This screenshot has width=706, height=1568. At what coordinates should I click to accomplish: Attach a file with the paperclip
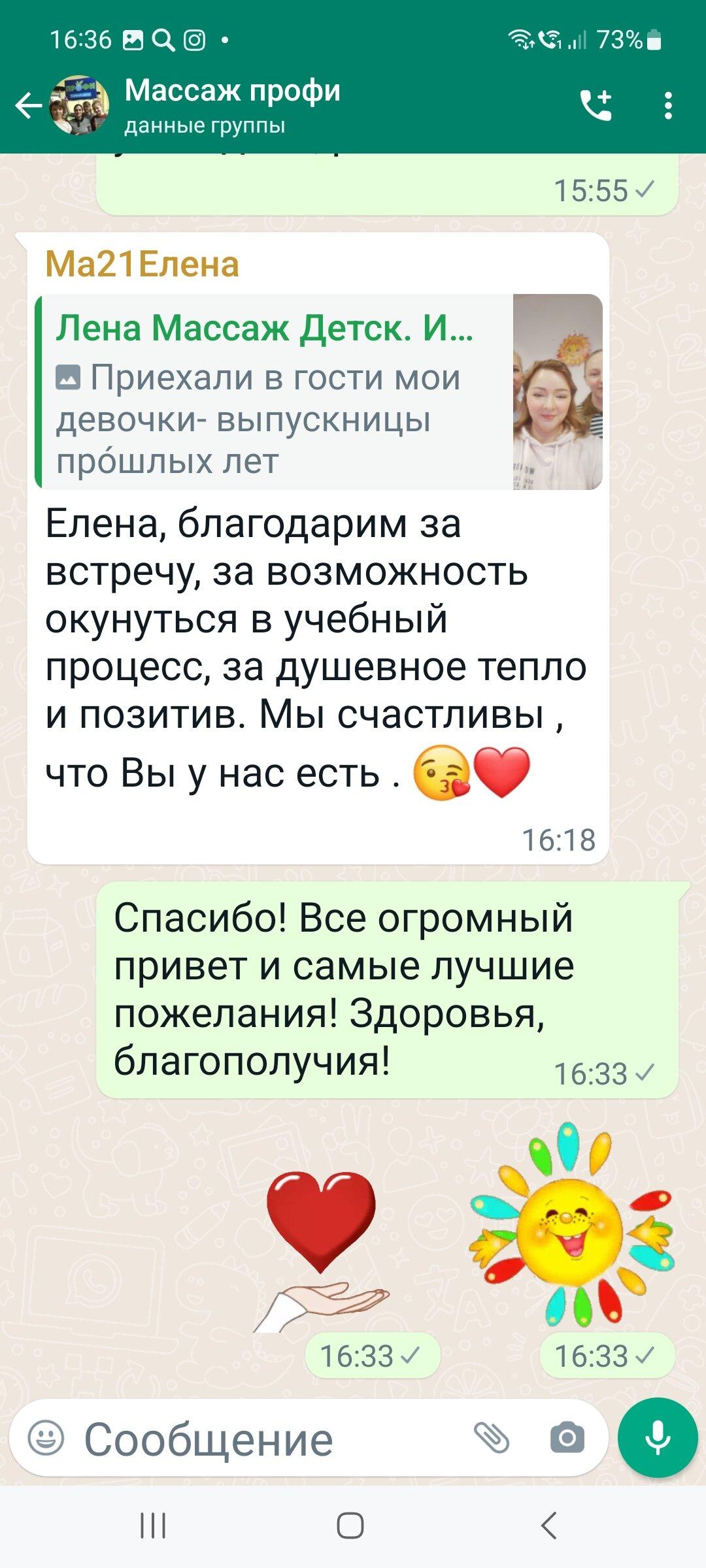[x=491, y=1437]
